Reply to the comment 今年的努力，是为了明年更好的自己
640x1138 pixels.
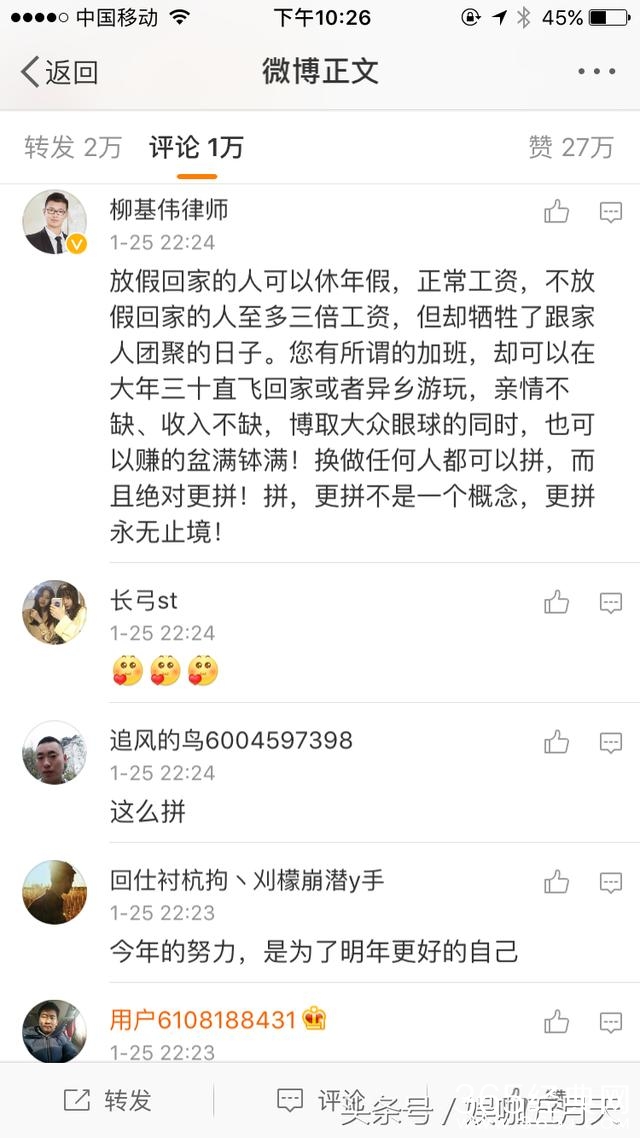coord(610,882)
